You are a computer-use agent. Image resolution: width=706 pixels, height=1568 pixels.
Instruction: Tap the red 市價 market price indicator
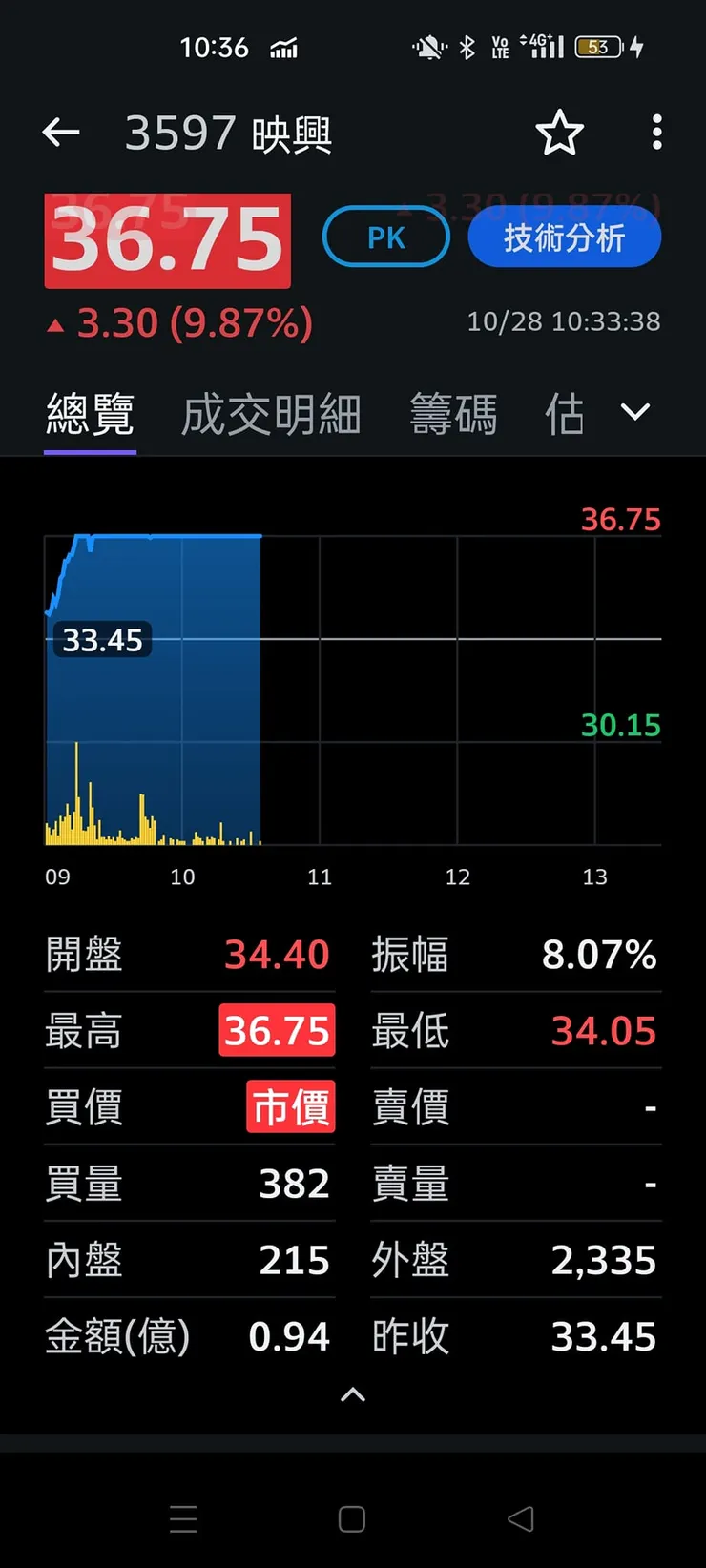click(x=290, y=1106)
